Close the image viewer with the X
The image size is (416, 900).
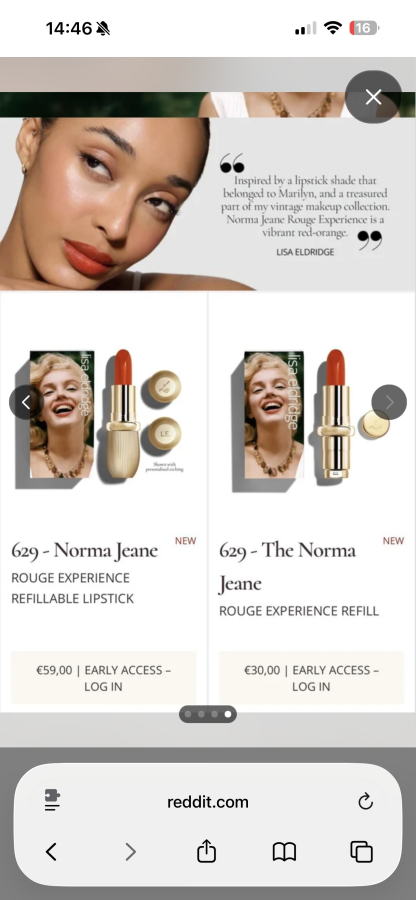(374, 97)
